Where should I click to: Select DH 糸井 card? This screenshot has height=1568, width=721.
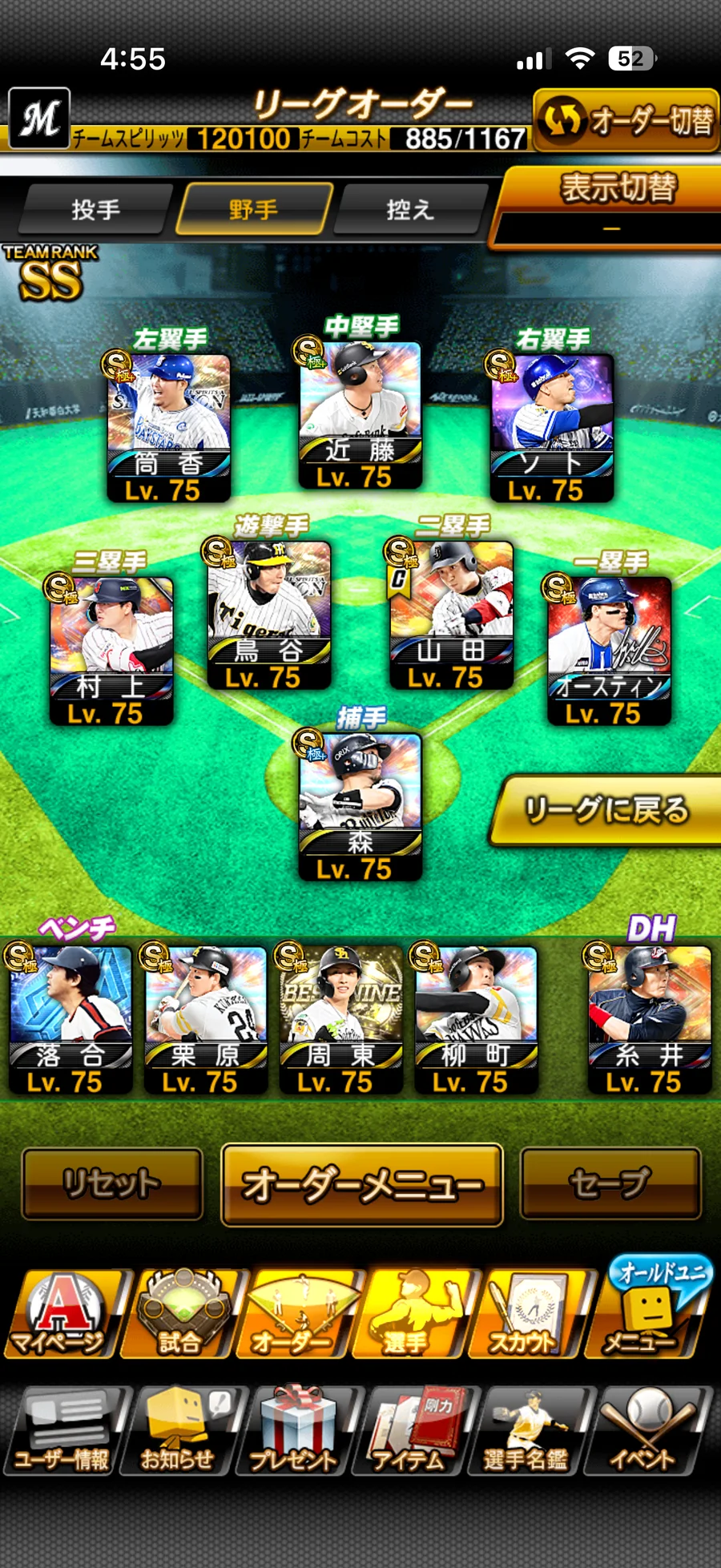649,1019
